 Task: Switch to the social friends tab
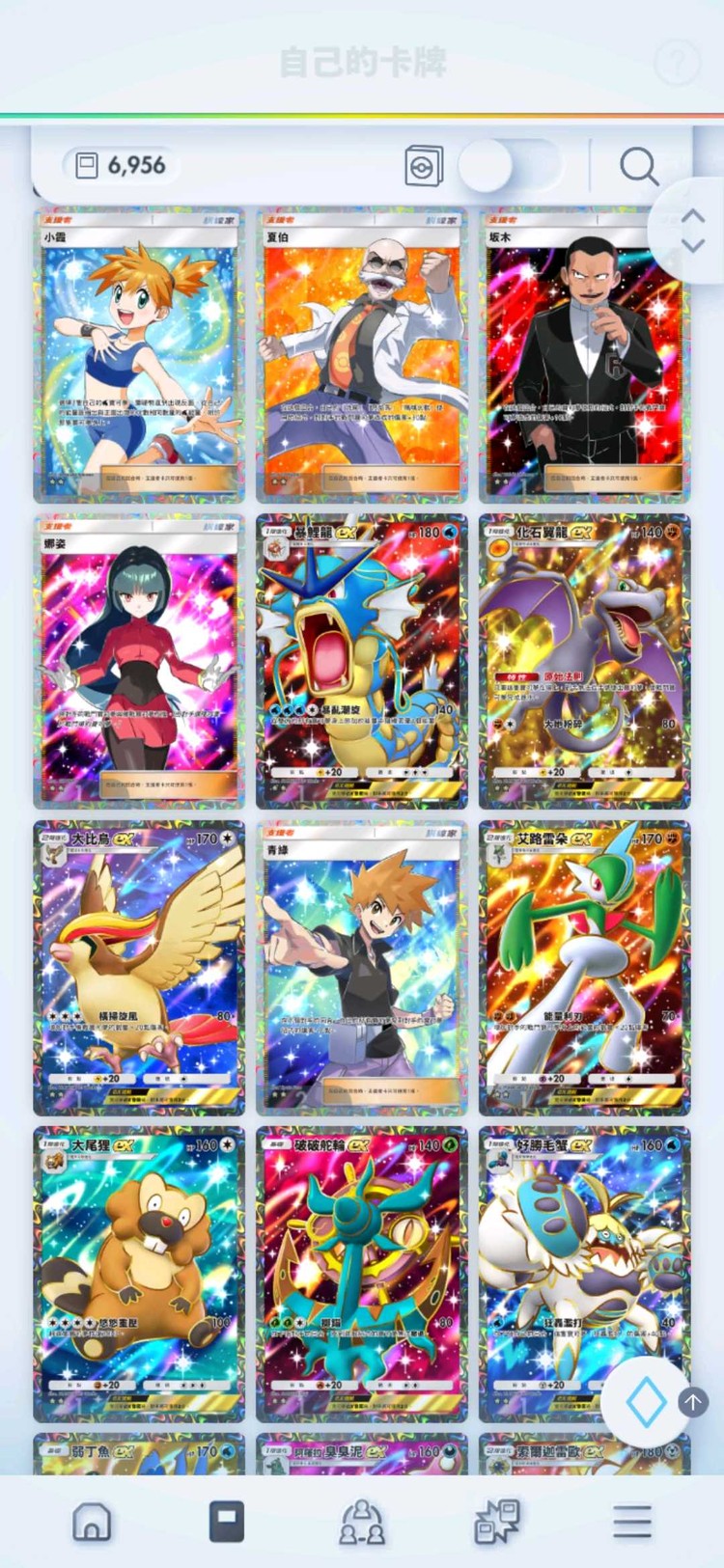(362, 1522)
